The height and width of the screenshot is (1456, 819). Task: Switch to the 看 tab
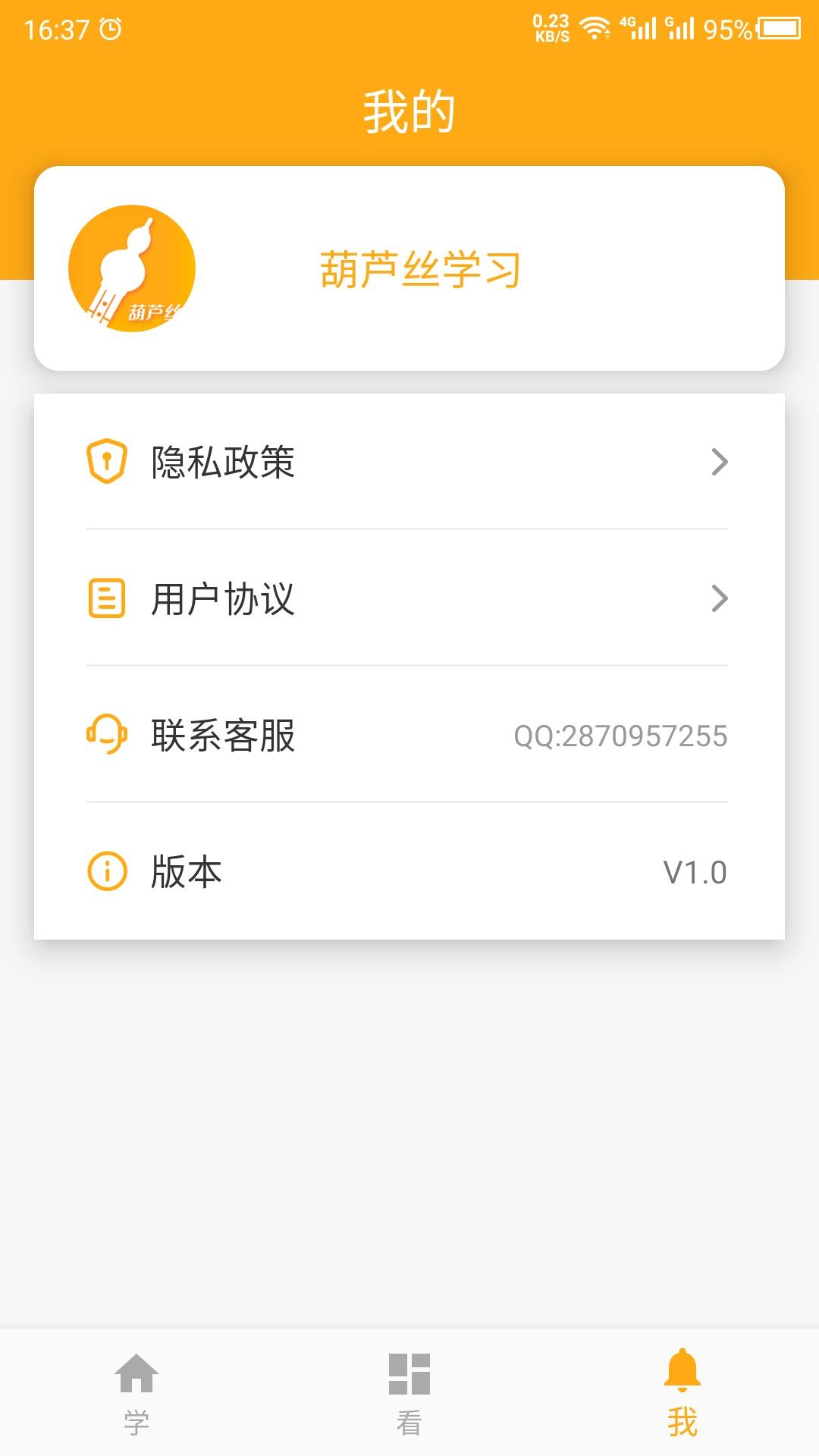[x=409, y=1418]
